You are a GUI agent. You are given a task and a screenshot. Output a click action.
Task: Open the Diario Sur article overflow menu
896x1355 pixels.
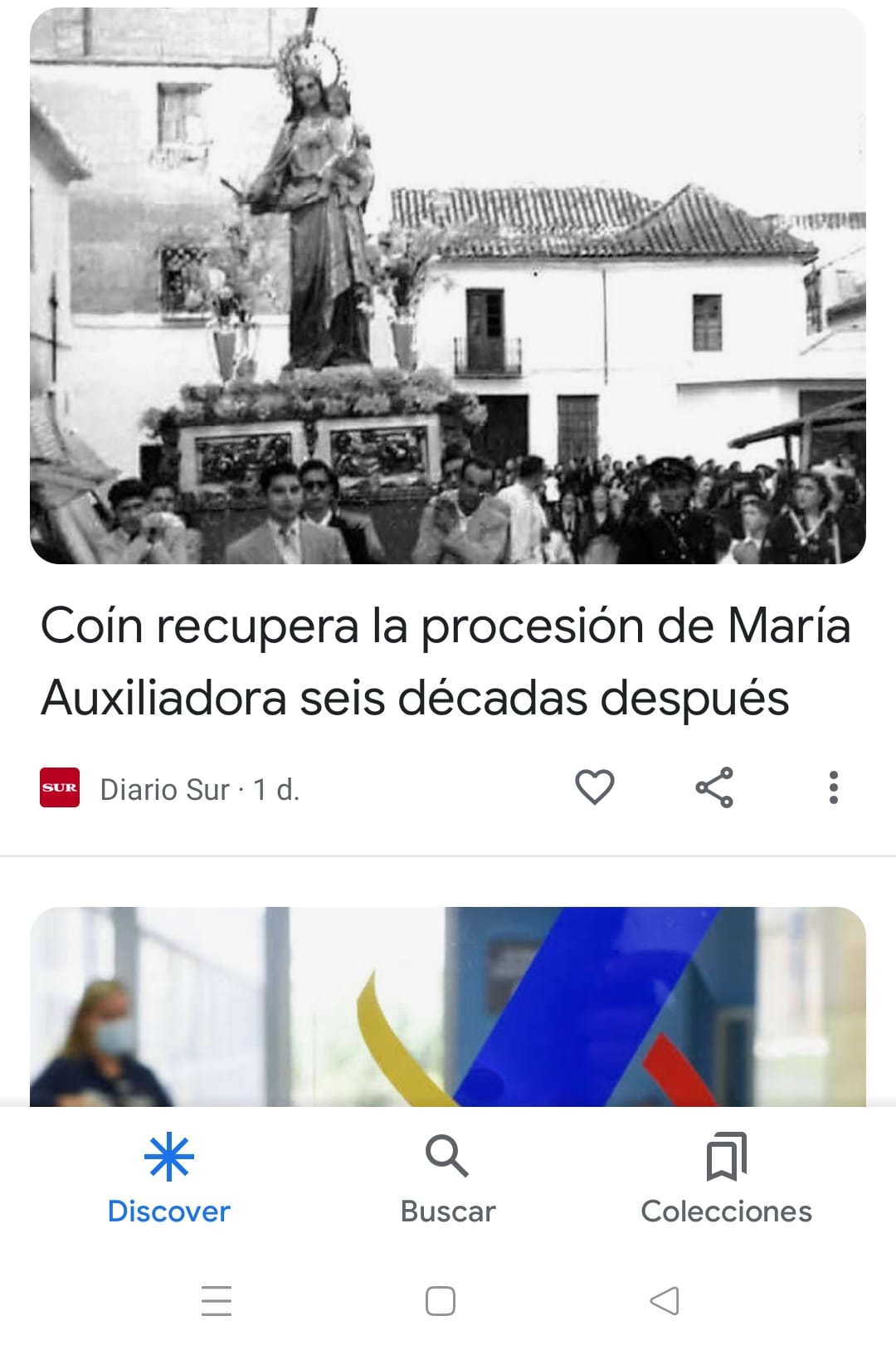pos(833,787)
